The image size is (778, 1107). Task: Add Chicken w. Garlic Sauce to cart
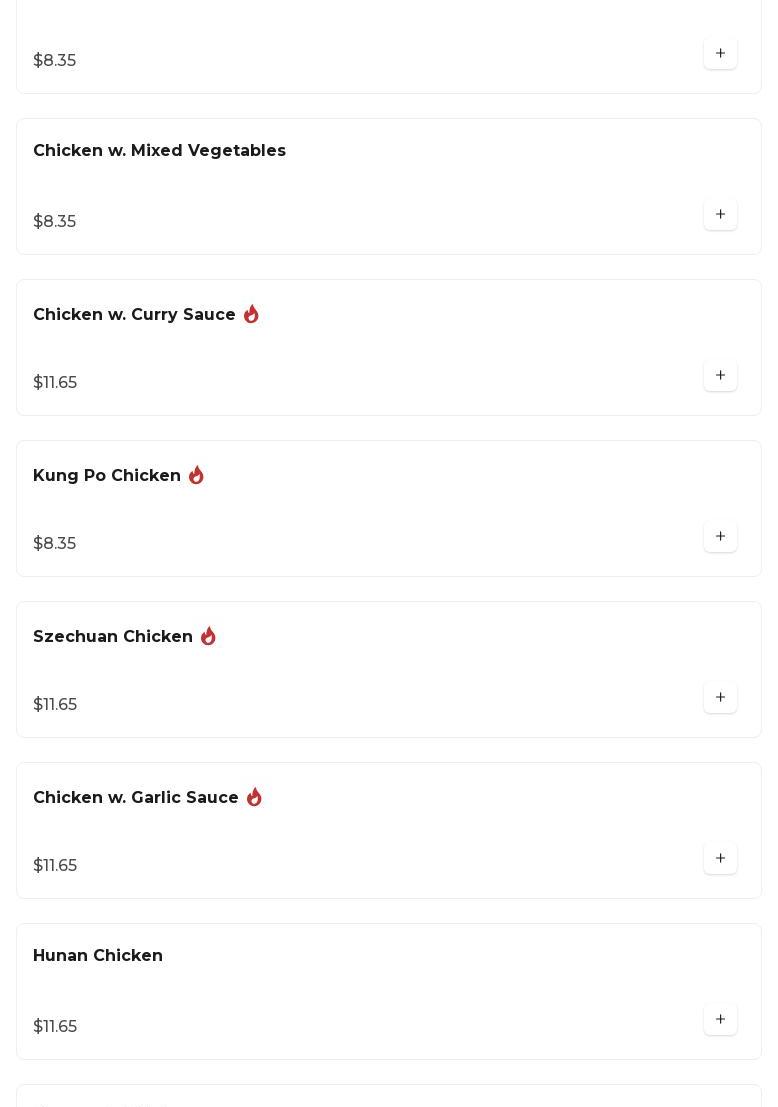[x=720, y=859]
